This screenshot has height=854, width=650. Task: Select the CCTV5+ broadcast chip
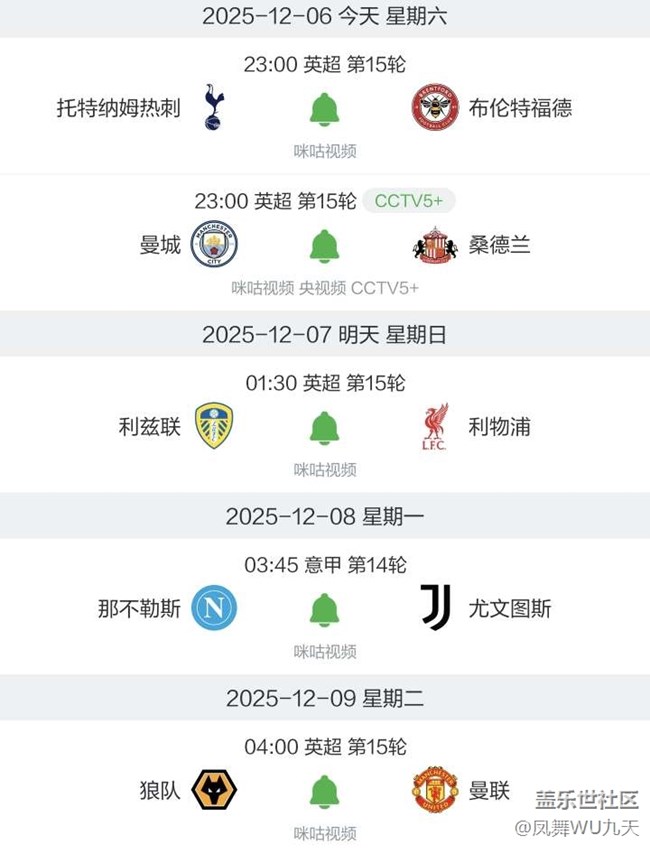408,201
